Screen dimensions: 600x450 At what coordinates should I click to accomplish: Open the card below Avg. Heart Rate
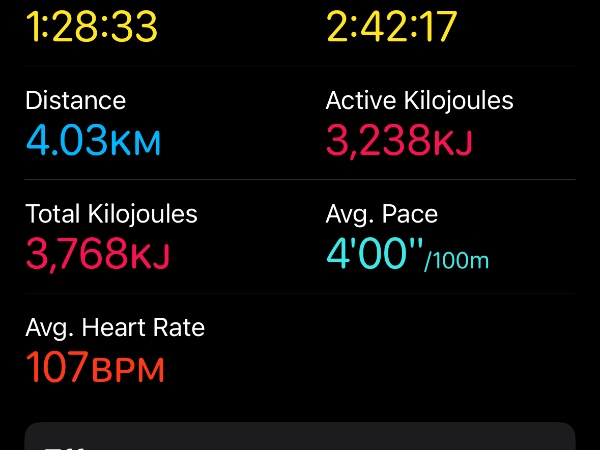[300, 437]
